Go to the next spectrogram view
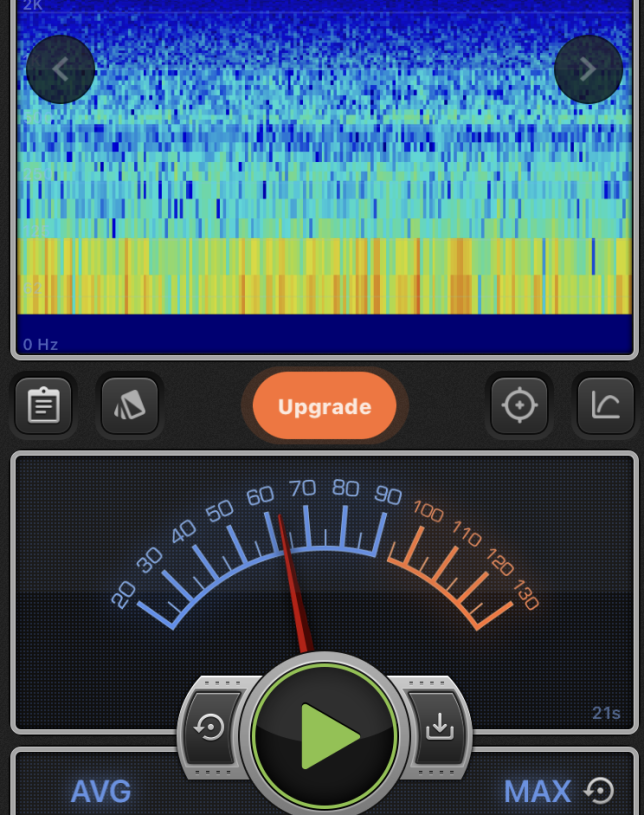 pyautogui.click(x=588, y=69)
